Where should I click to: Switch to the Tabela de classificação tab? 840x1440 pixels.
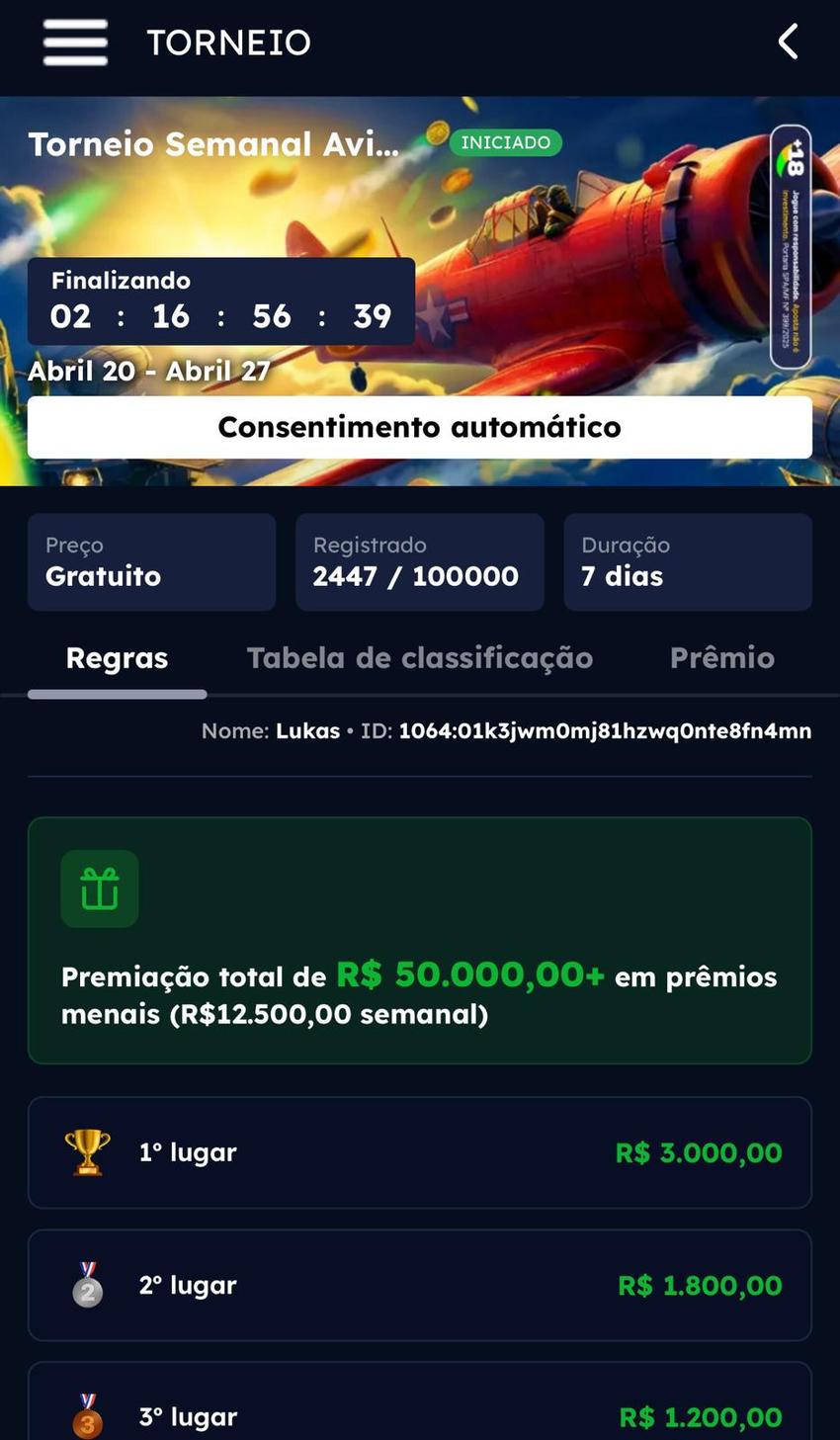(419, 656)
